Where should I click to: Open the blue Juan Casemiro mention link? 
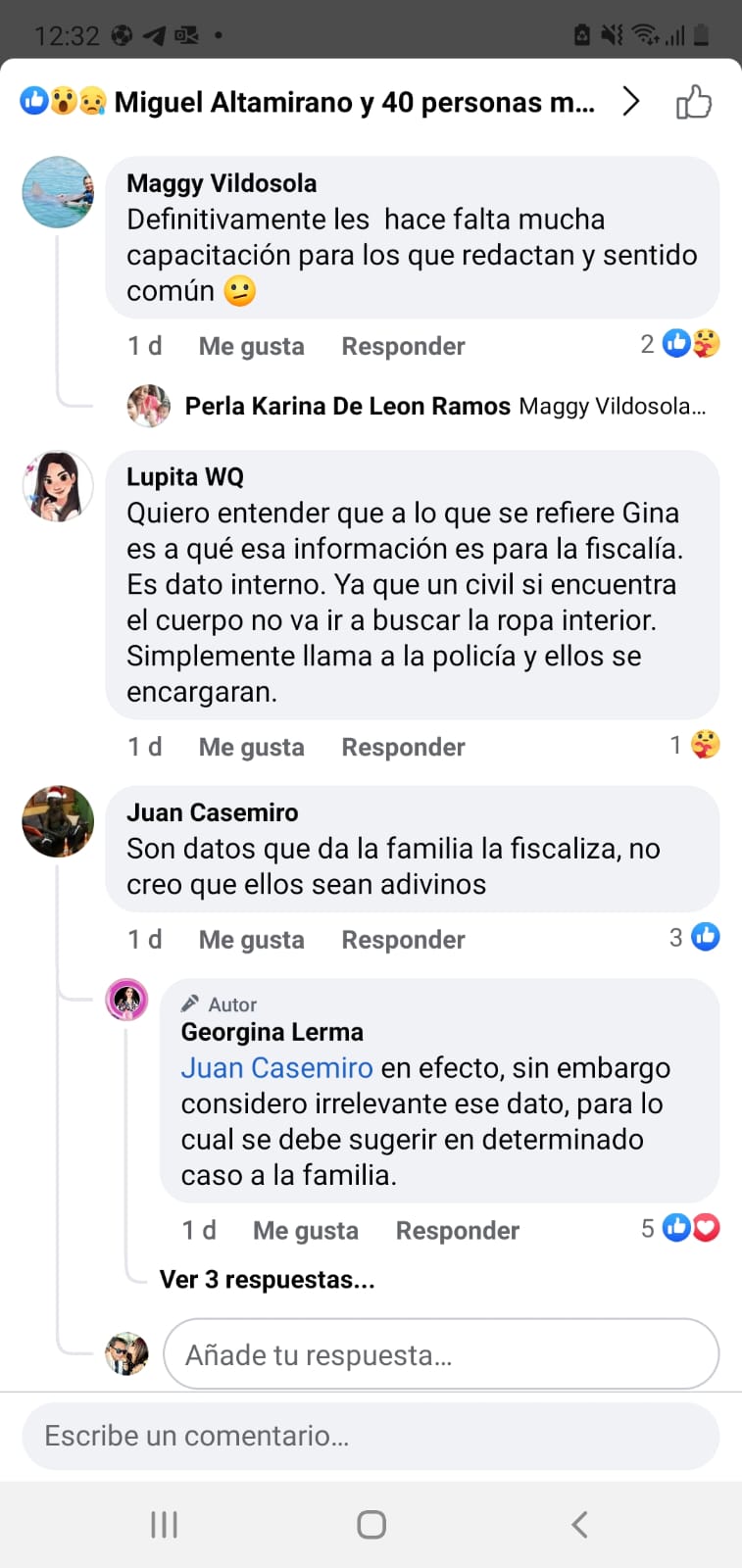point(276,1067)
